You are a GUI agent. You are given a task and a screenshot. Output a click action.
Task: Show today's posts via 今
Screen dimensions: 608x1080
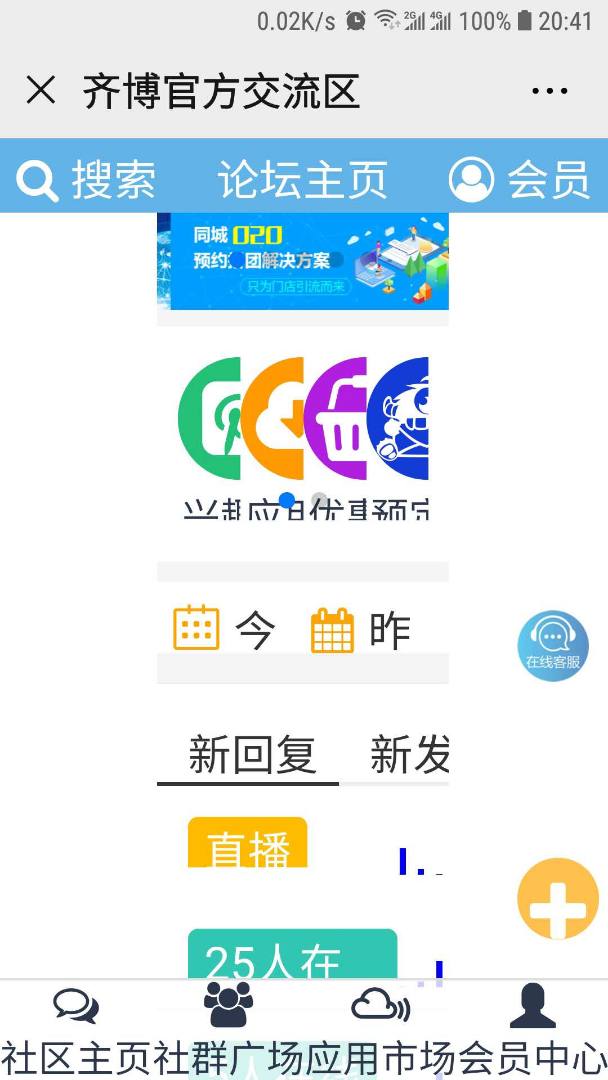click(225, 630)
